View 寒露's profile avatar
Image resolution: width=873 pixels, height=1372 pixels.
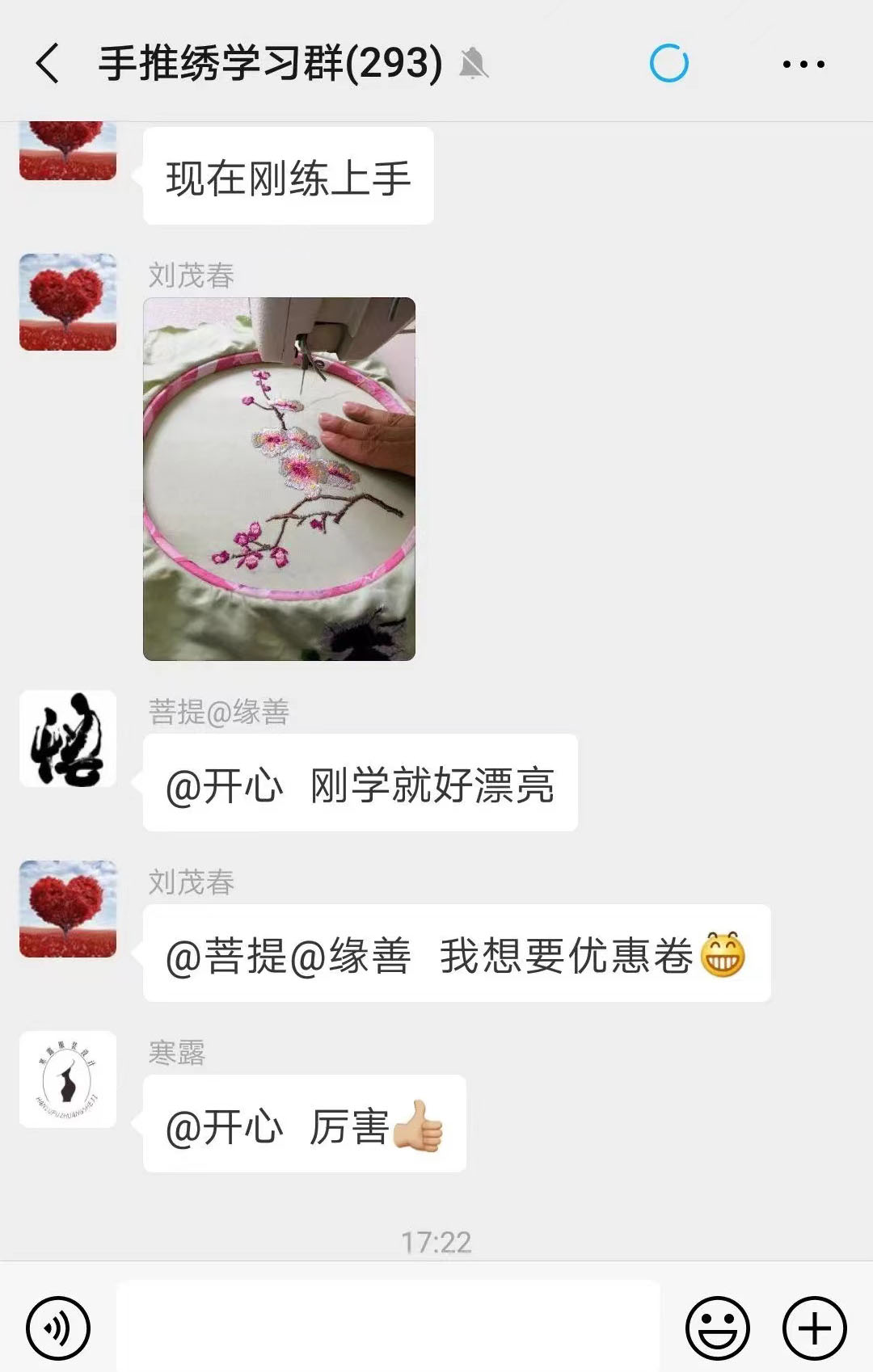pos(68,1079)
